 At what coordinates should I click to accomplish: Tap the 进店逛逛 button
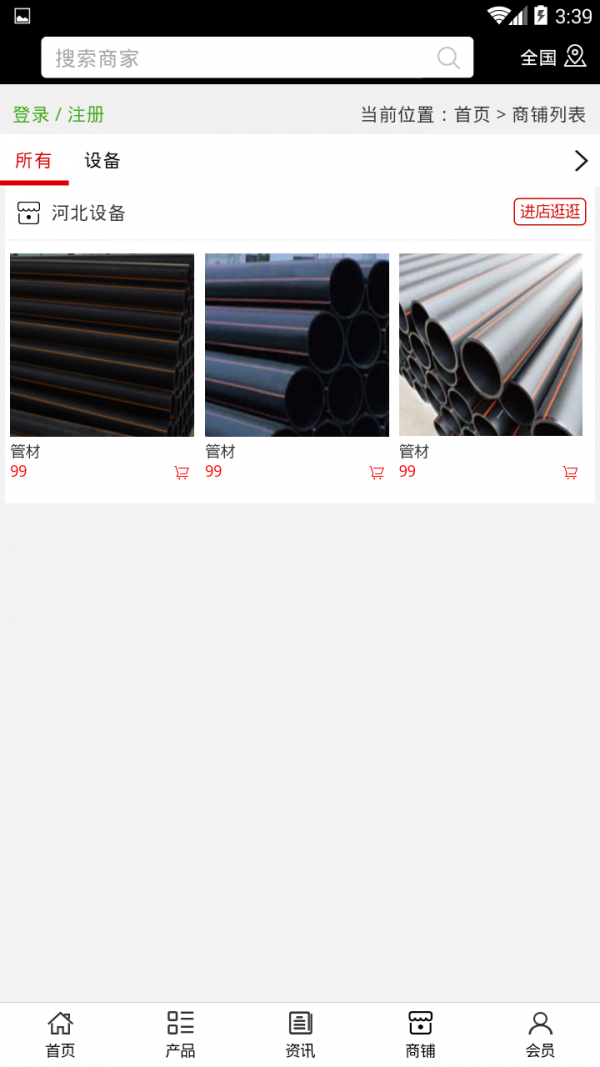tap(550, 212)
